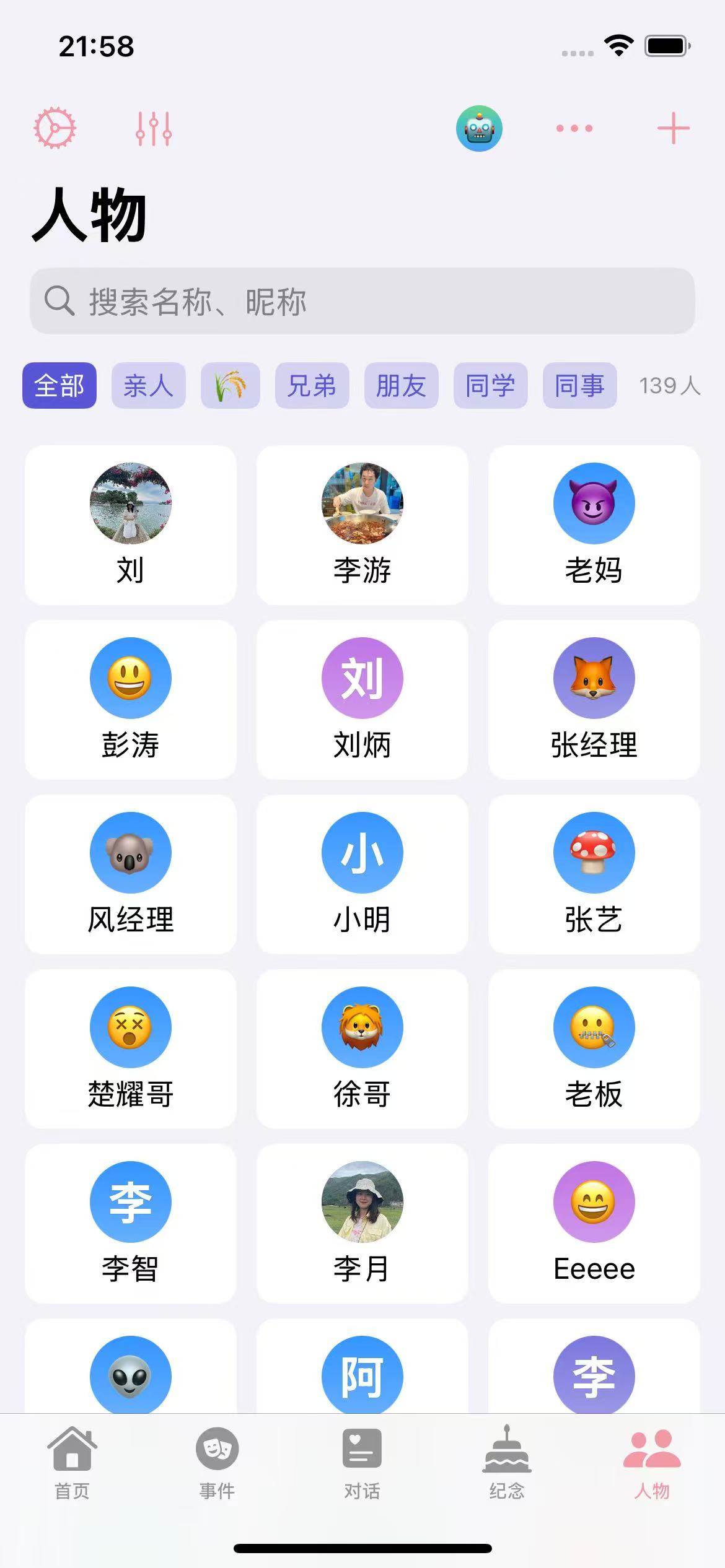Screen dimensions: 725x1568
Task: Open the card for 张经理
Action: [594, 700]
